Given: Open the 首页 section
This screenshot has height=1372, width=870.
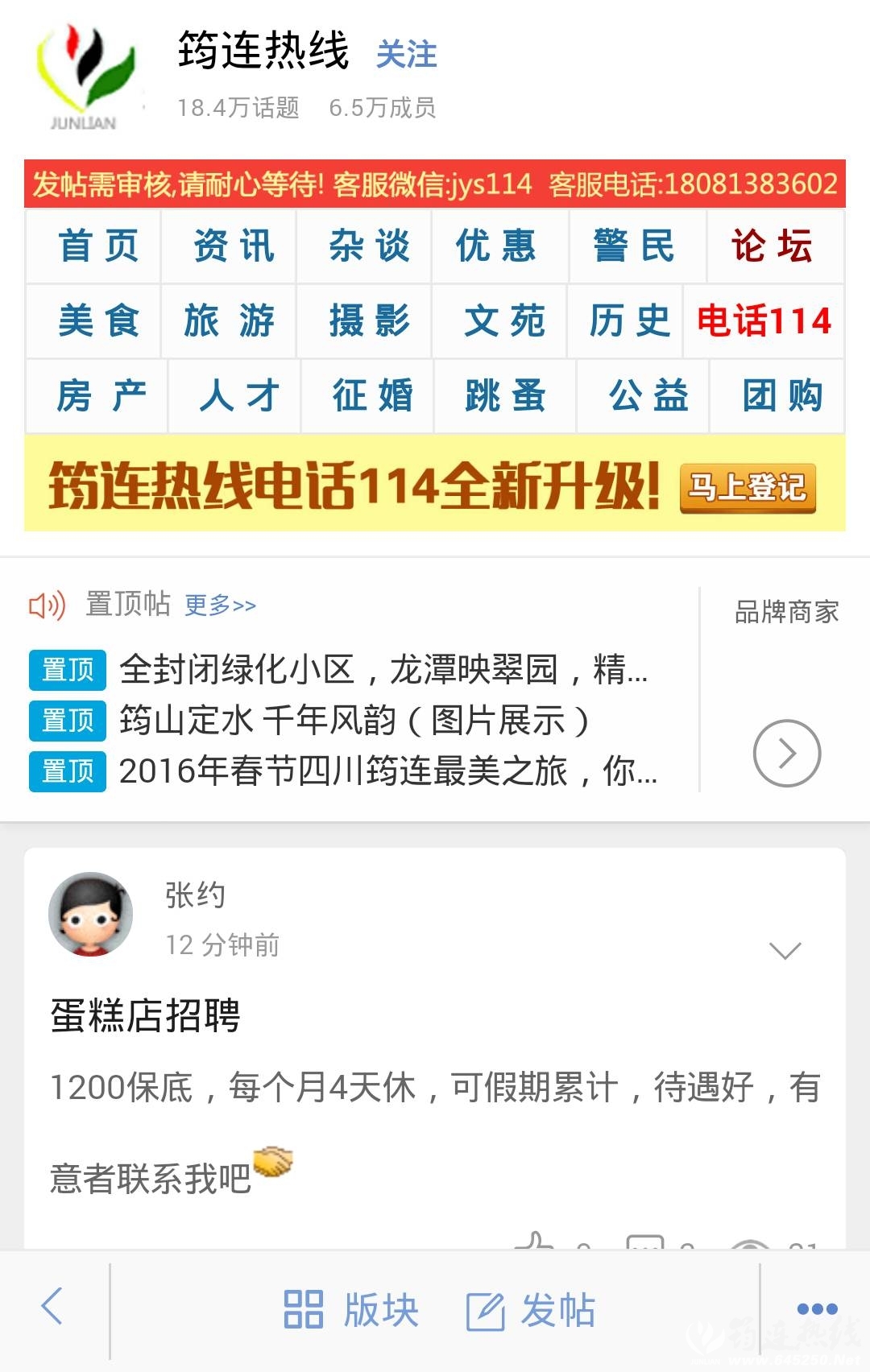Looking at the screenshot, I should point(98,246).
